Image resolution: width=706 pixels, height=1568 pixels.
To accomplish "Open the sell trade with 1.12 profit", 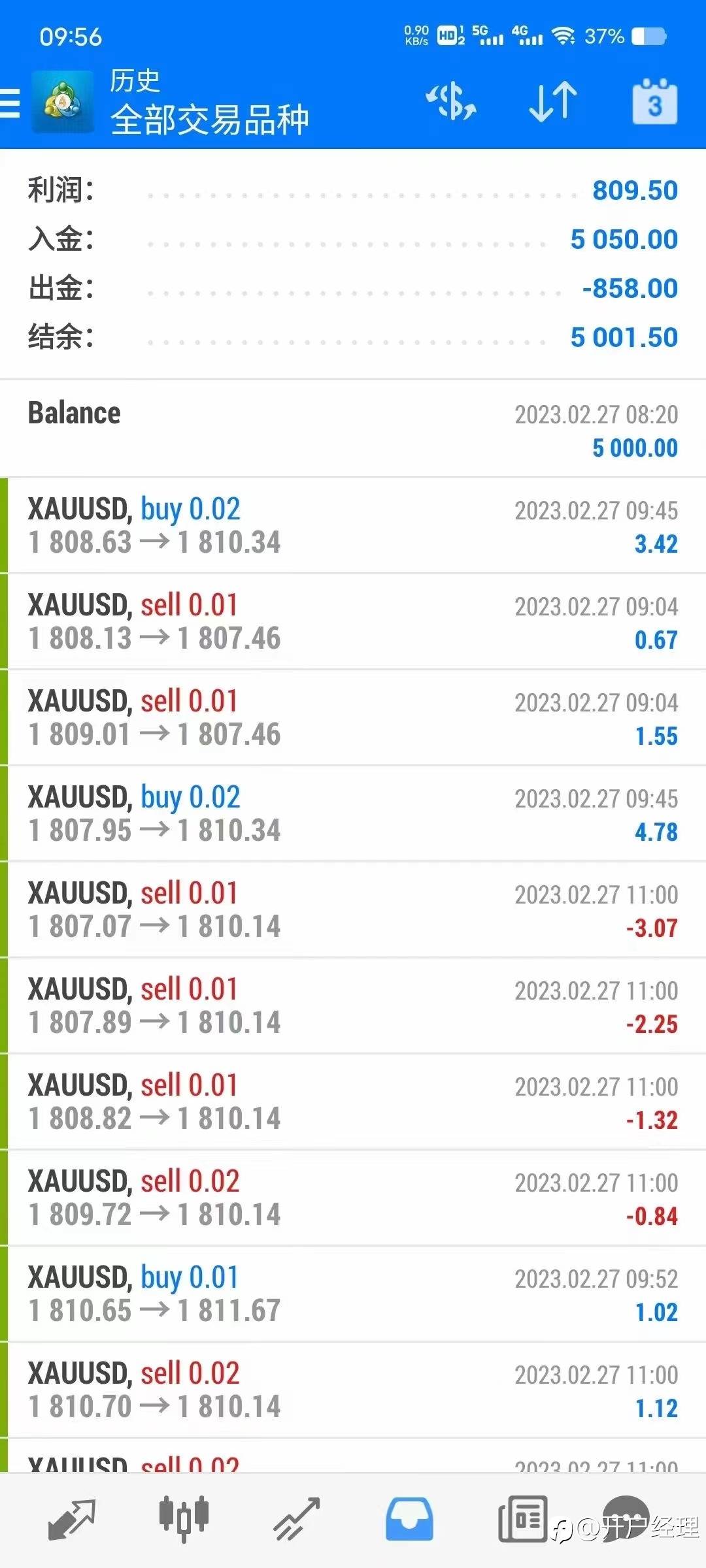I will click(353, 1390).
